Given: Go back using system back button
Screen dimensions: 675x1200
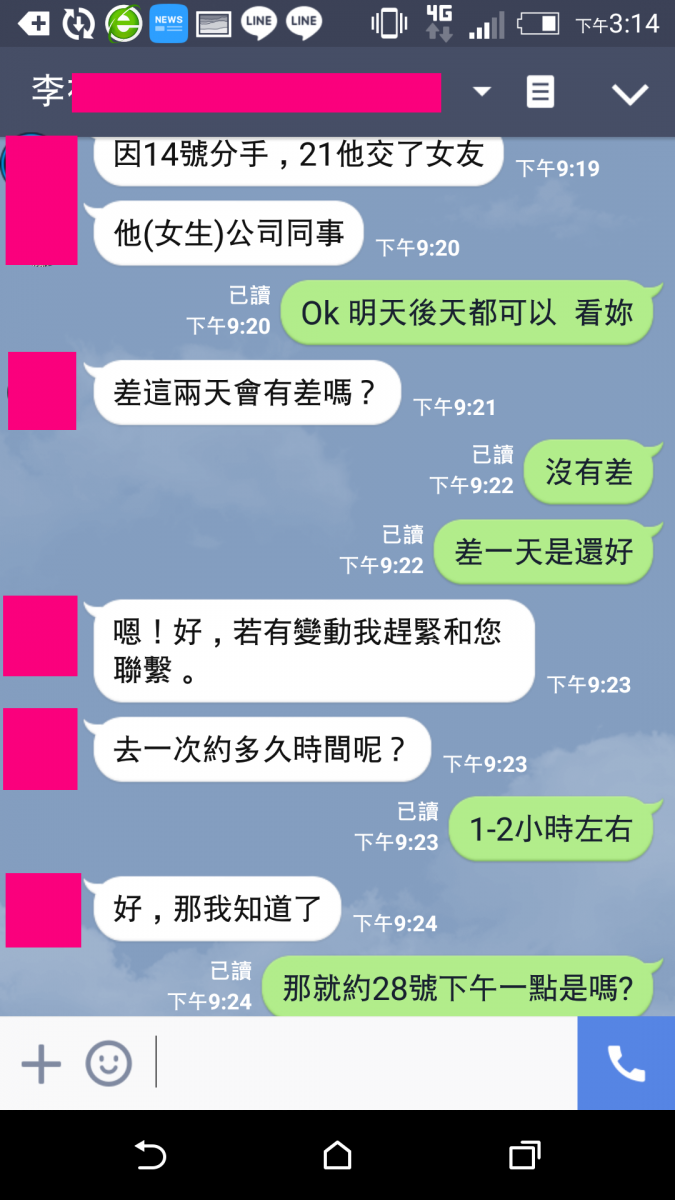Looking at the screenshot, I should click(x=150, y=1156).
